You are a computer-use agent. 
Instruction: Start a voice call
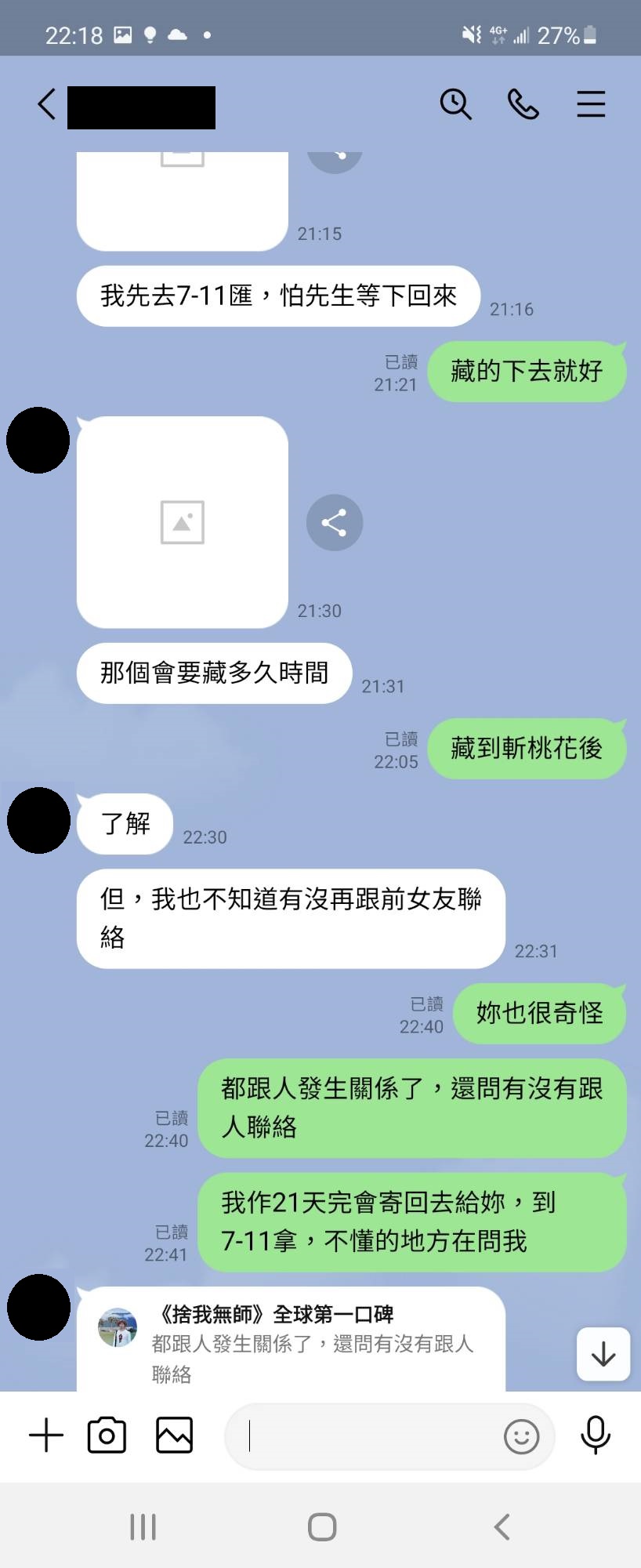coord(523,104)
